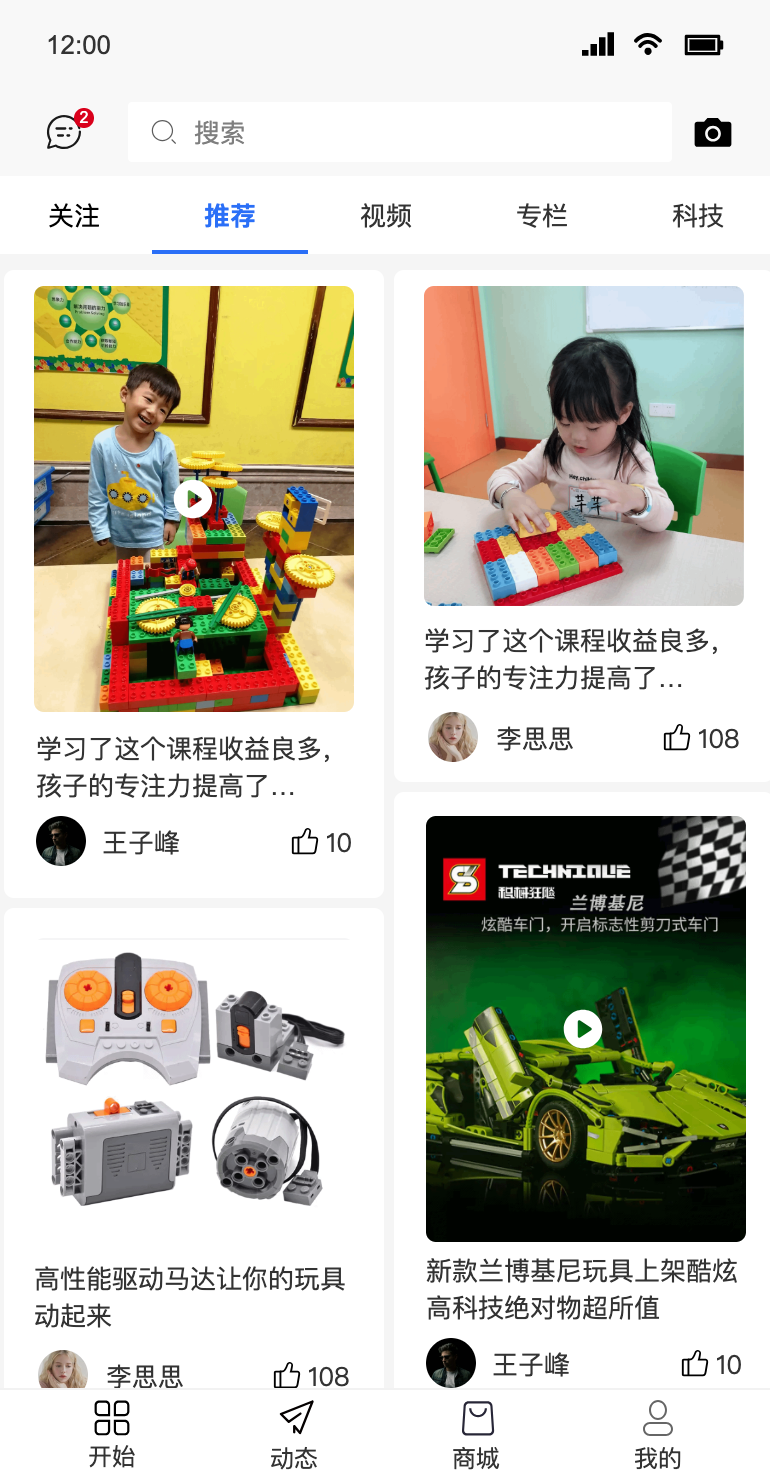Play the green Lamborghini toy video
This screenshot has height=1481, width=770.
(583, 1028)
